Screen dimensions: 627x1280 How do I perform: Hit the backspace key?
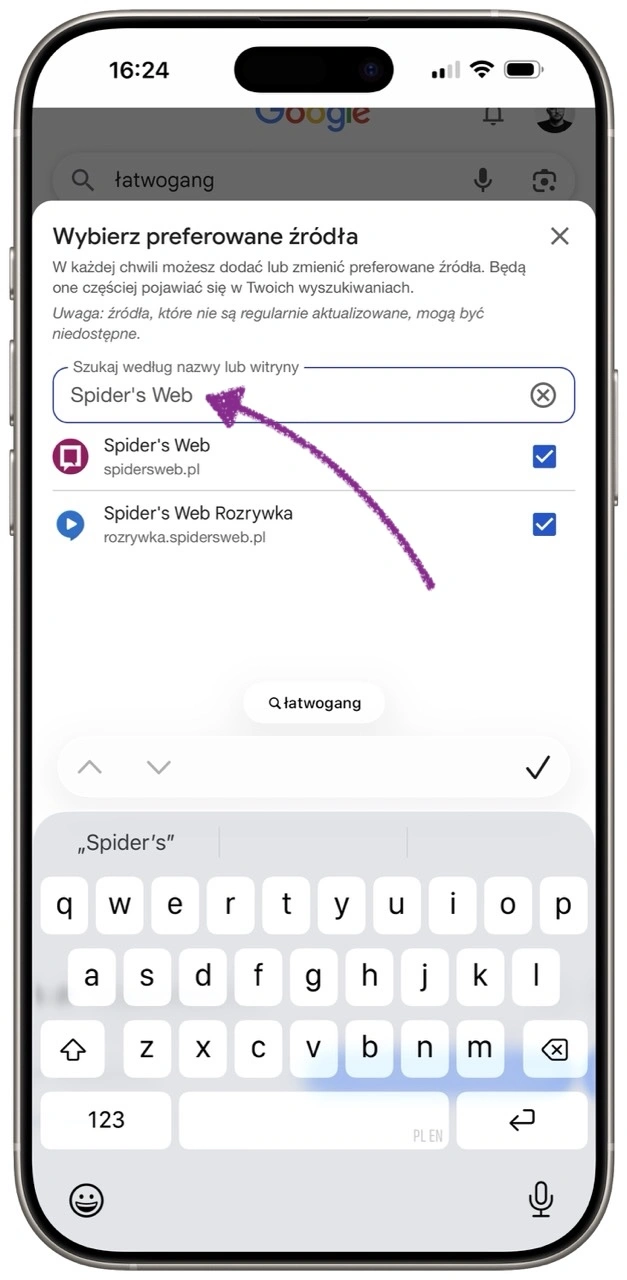pyautogui.click(x=554, y=1049)
